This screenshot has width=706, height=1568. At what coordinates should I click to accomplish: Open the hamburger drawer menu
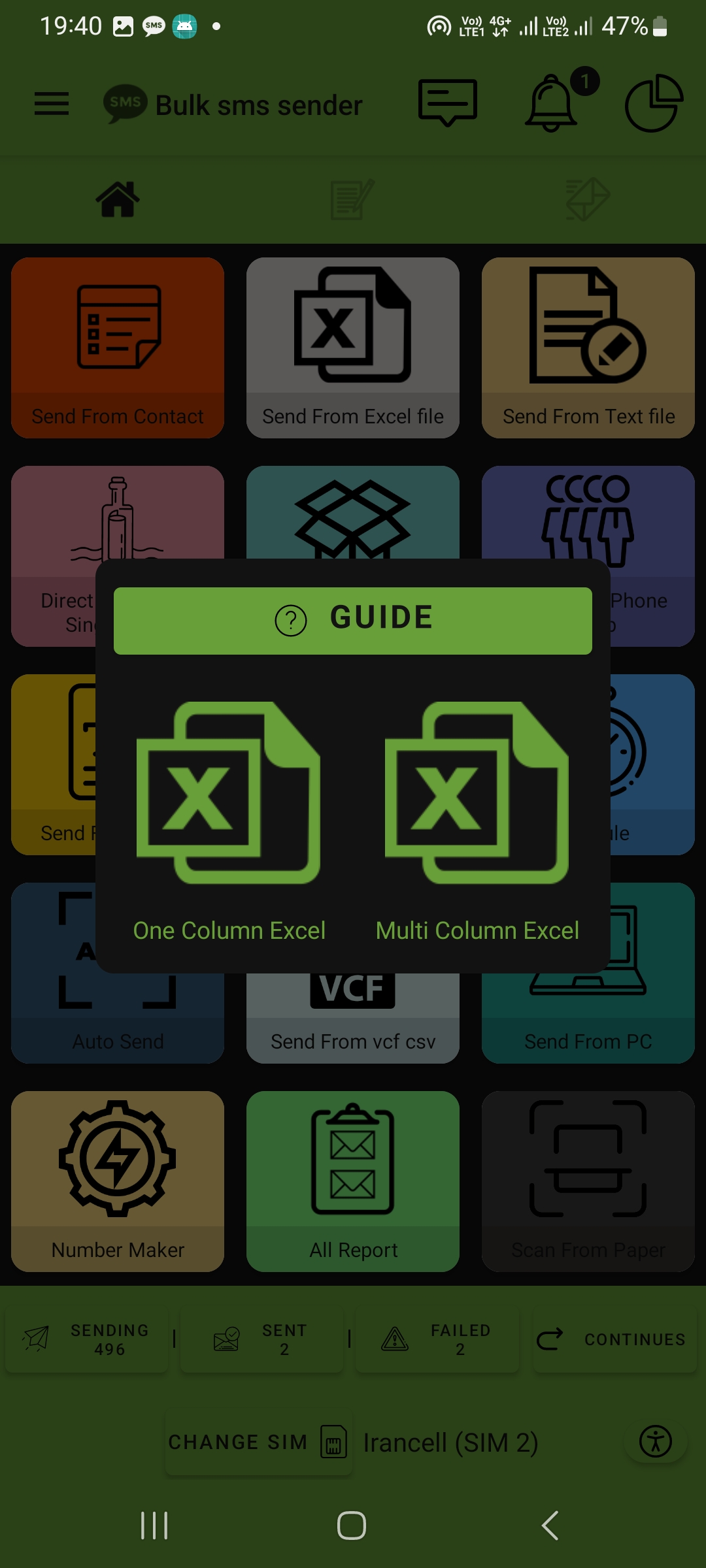click(x=52, y=104)
